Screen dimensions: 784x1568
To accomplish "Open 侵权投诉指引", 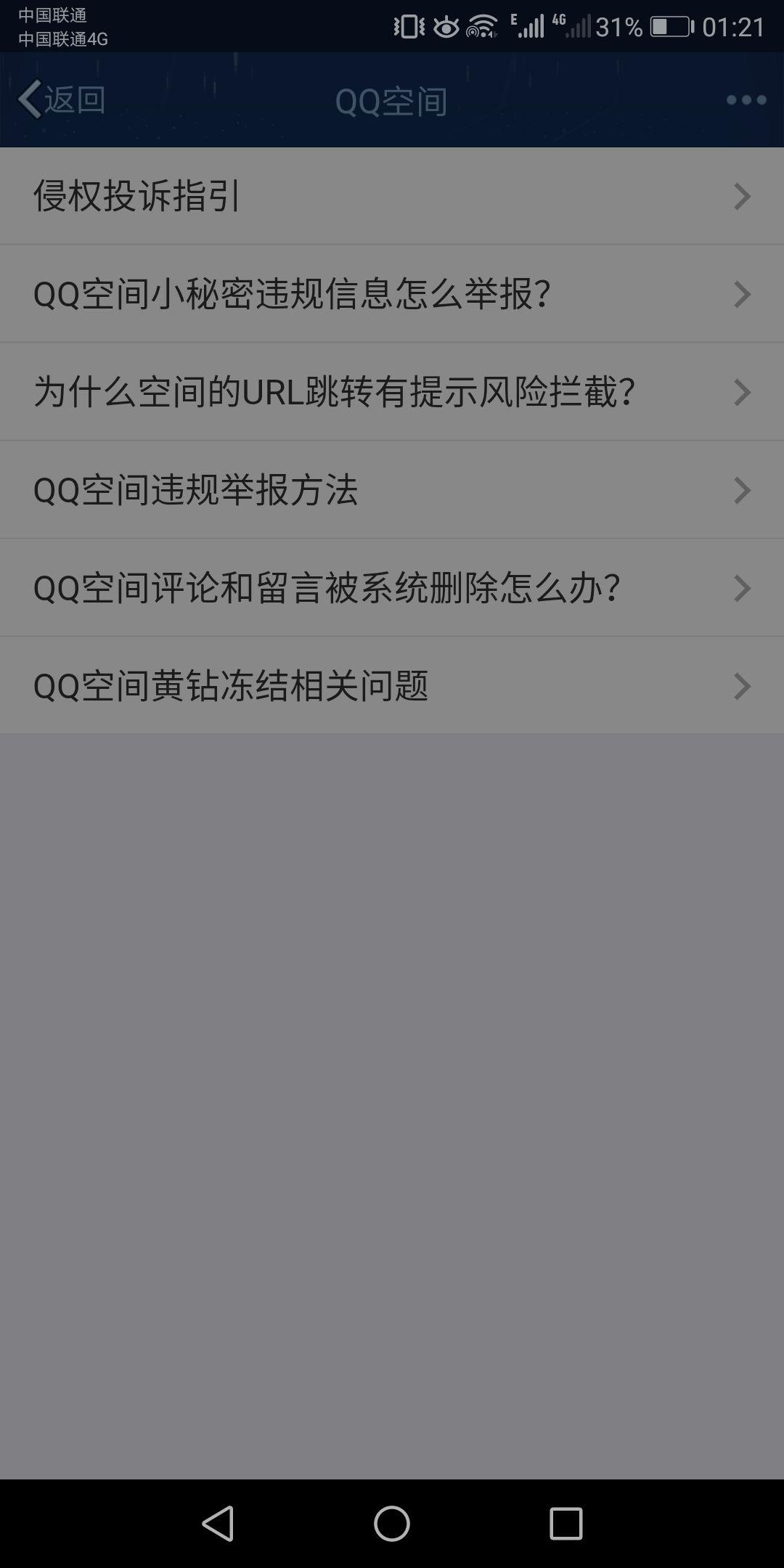I will 392,196.
